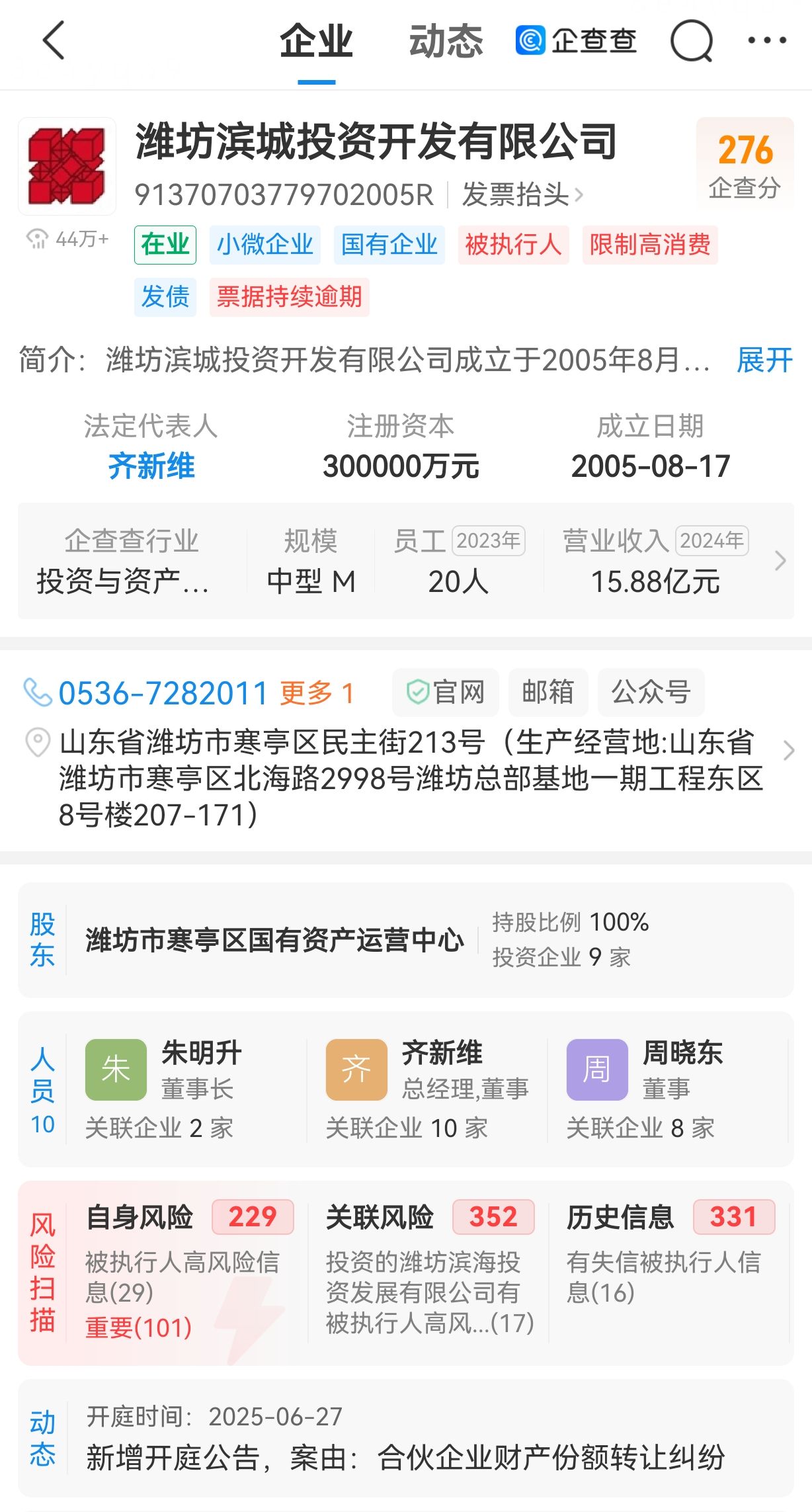812x1512 pixels.
Task: Tap the 被执行人 risk tag
Action: point(513,245)
